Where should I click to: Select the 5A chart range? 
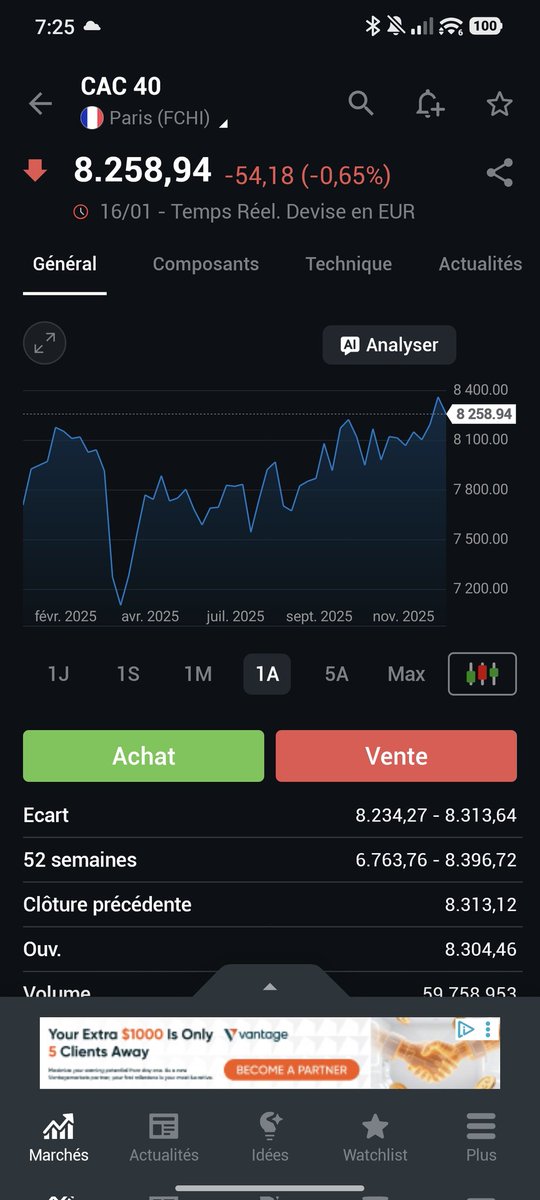point(337,674)
